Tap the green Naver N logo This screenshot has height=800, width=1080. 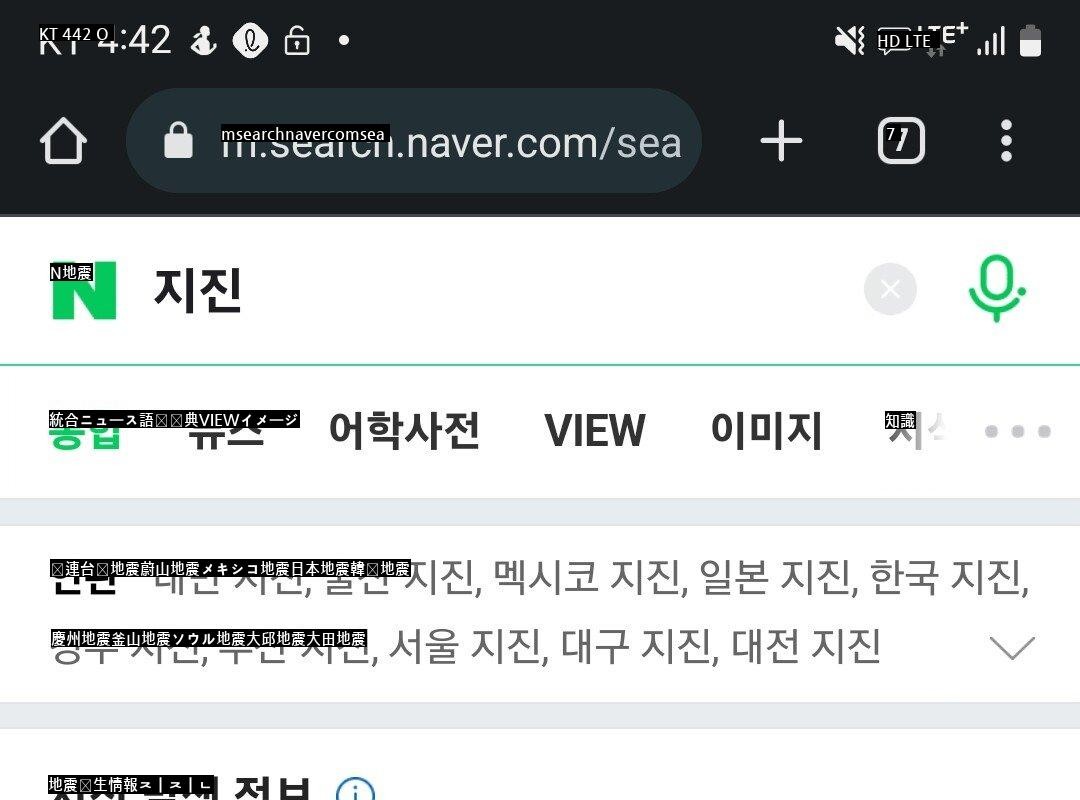[84, 290]
